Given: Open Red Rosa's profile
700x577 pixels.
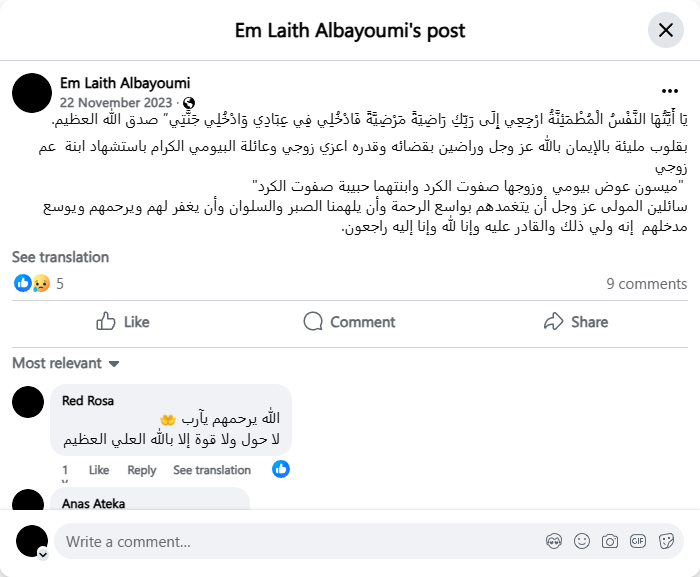Looking at the screenshot, I should tap(88, 400).
